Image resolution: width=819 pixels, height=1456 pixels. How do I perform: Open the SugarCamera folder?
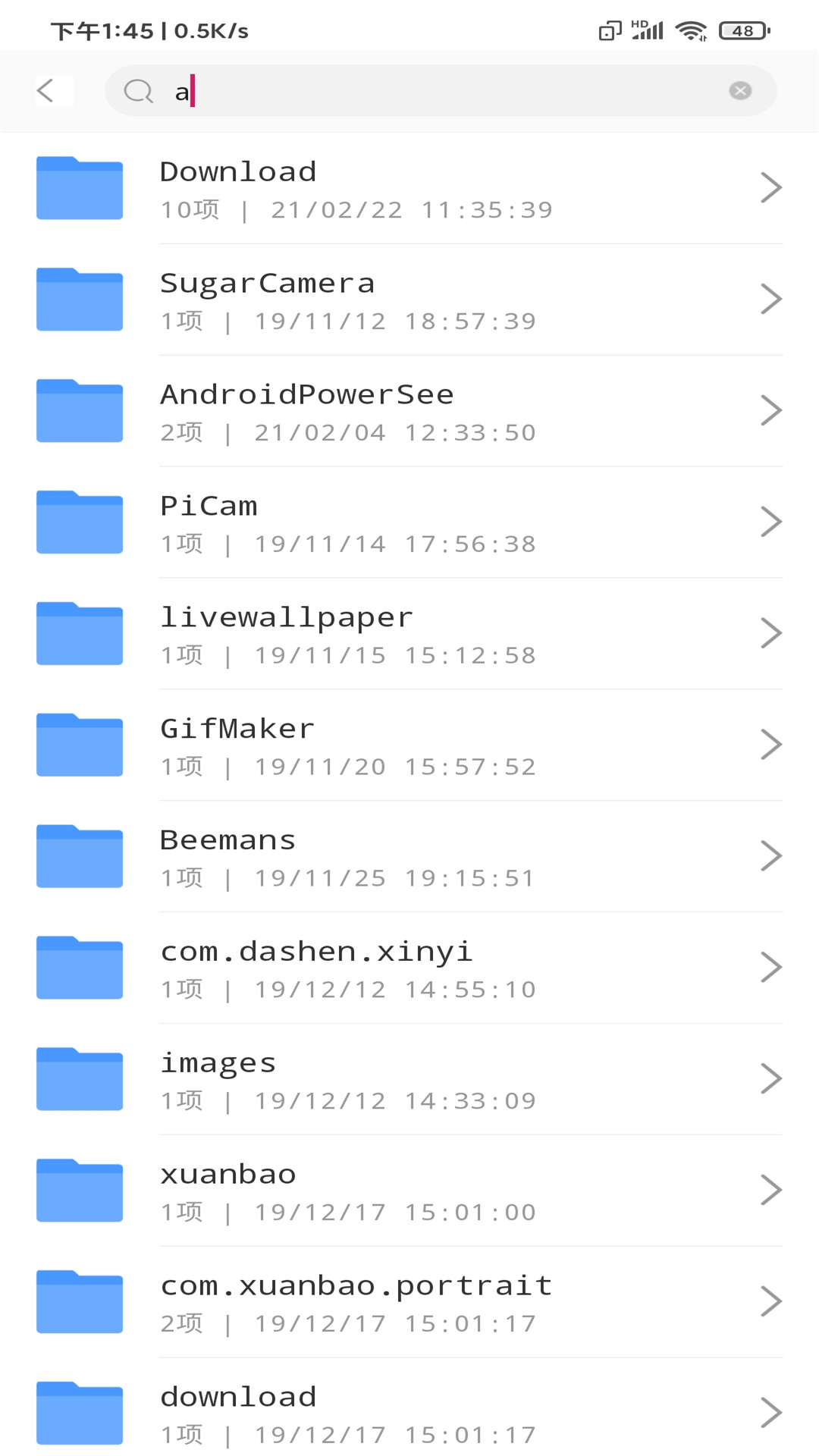(x=409, y=300)
